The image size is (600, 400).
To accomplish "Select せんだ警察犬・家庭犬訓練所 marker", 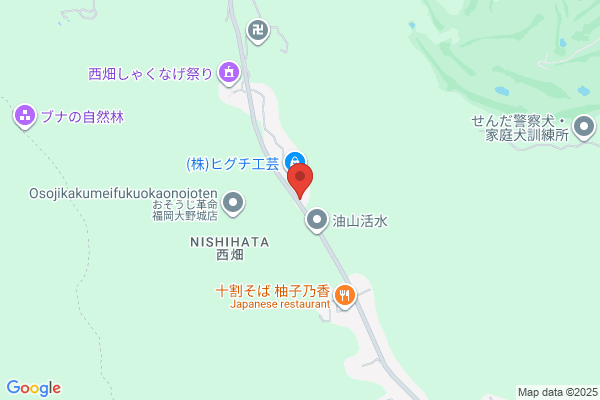I will point(584,128).
